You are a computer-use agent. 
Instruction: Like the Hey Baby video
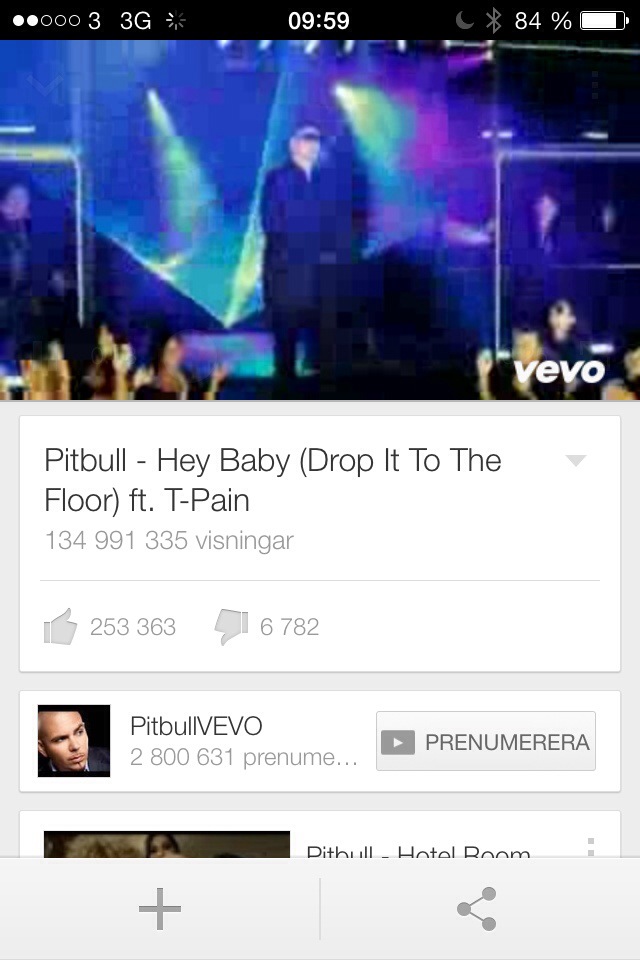pos(61,628)
